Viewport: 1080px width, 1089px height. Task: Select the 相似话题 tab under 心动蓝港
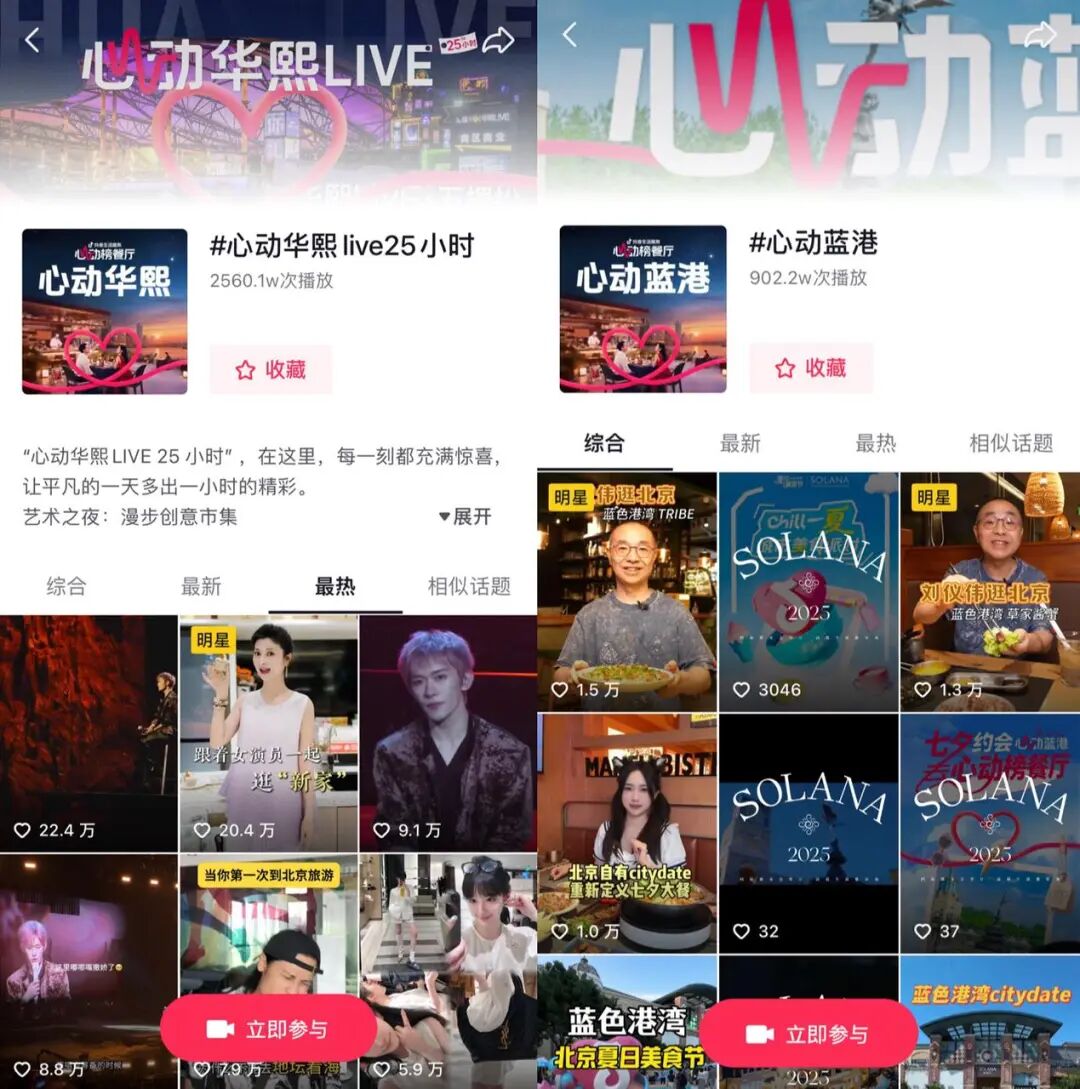[1011, 443]
